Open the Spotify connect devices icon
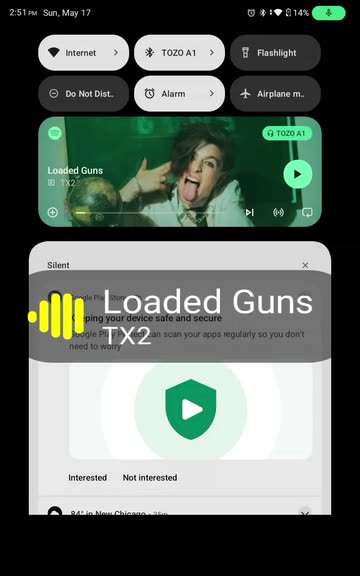The width and height of the screenshot is (360, 576). point(278,212)
